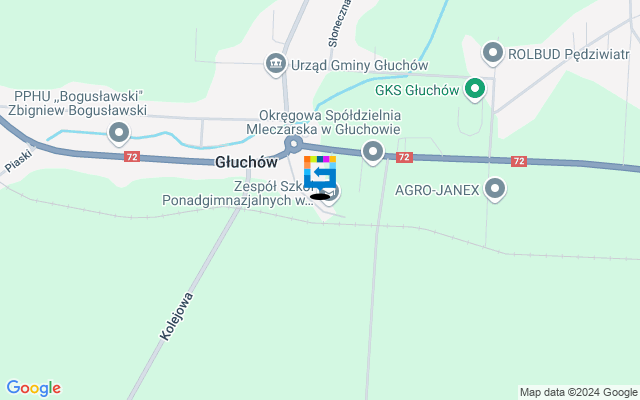
Task: Open the Urząd Gminy Głuchów place marker
Action: (275, 65)
